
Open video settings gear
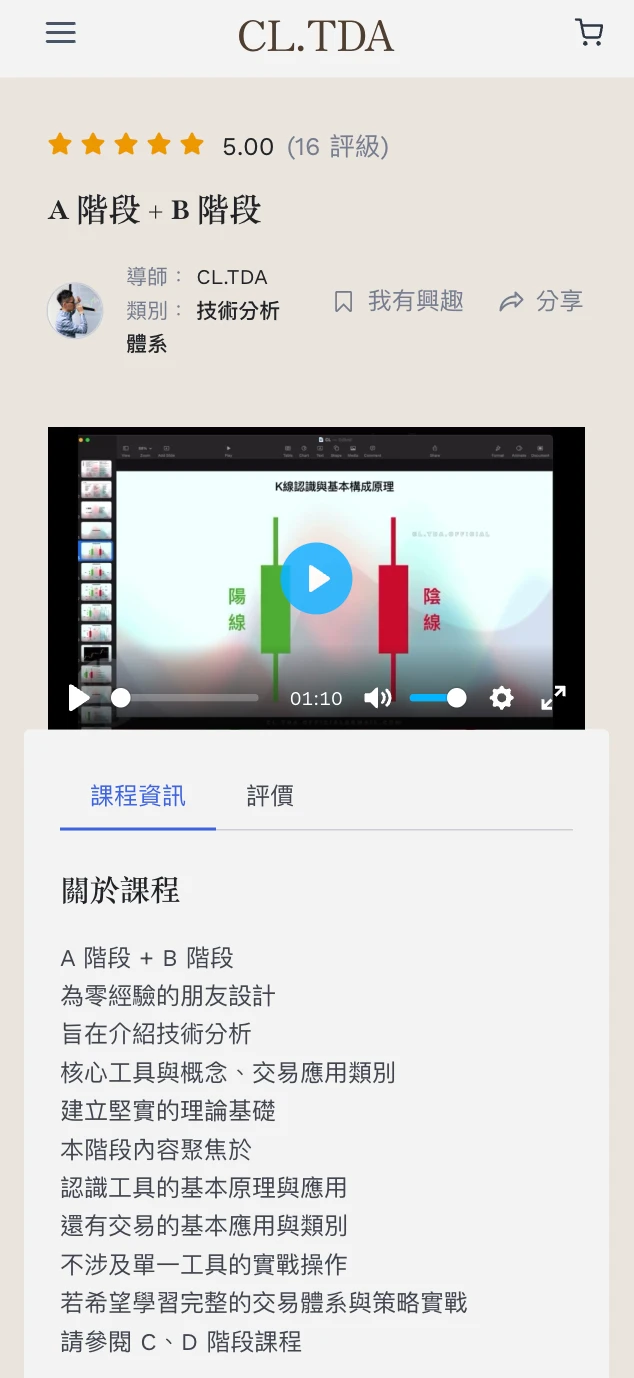pos(501,698)
